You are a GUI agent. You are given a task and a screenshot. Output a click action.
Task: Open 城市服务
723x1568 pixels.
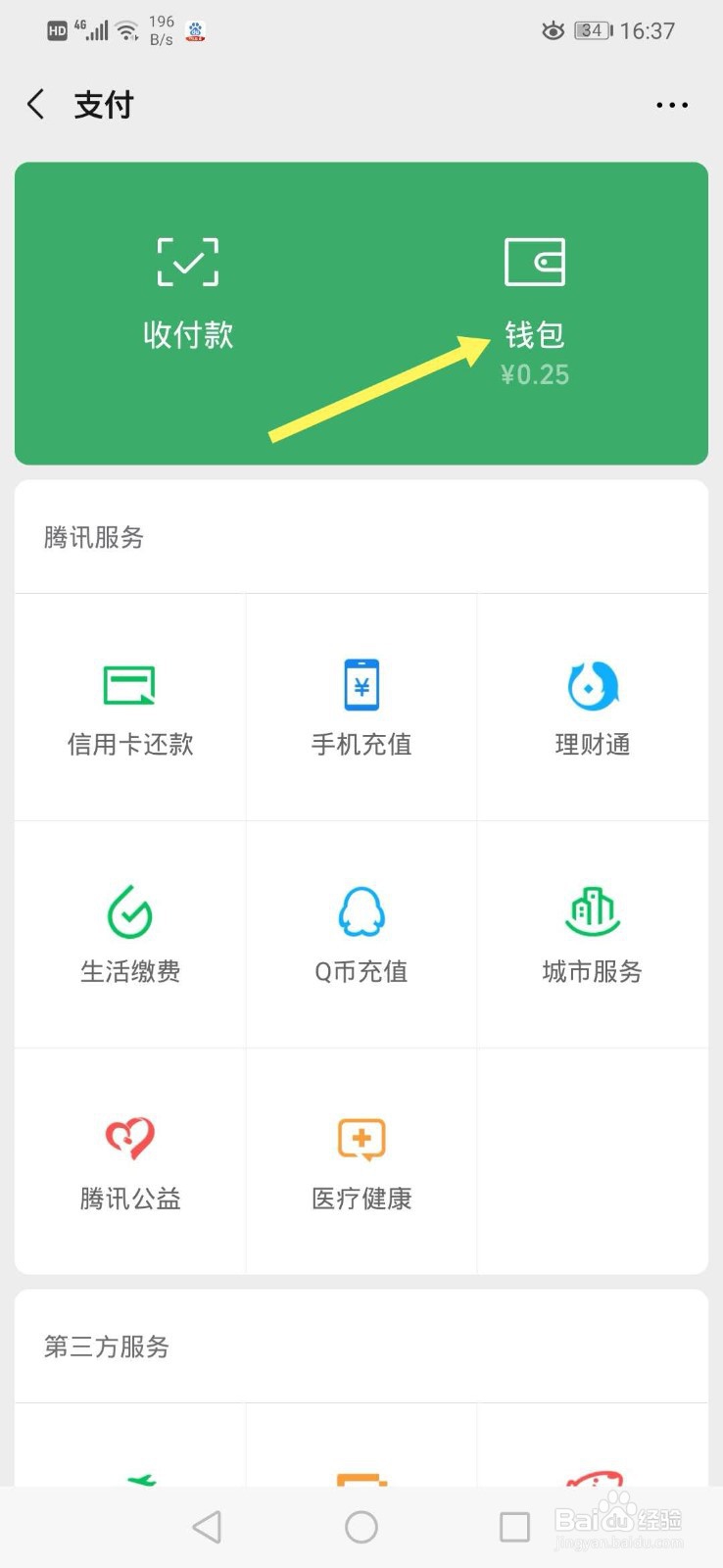(x=593, y=935)
